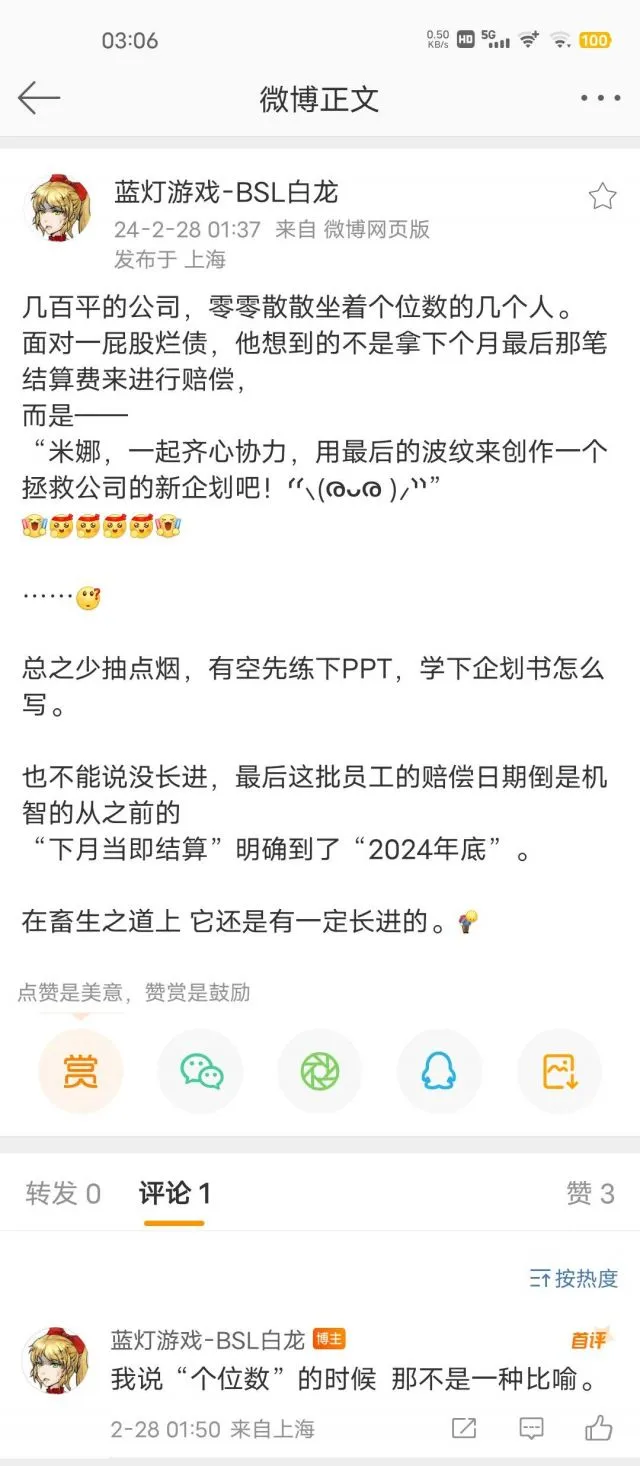Viewport: 640px width, 1466px height.
Task: Save the post as an image
Action: [559, 1071]
